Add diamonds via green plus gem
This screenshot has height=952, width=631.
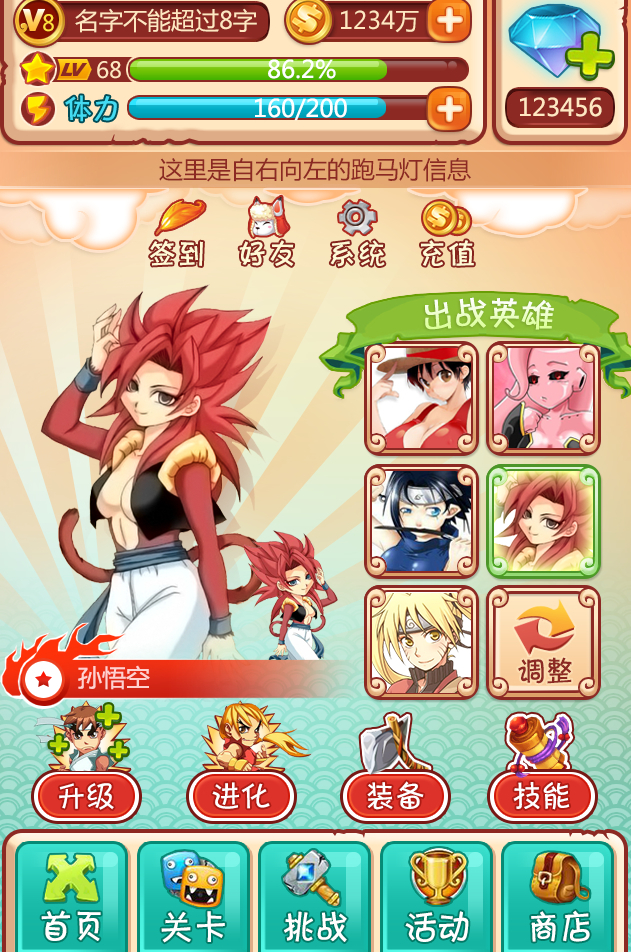[x=590, y=54]
